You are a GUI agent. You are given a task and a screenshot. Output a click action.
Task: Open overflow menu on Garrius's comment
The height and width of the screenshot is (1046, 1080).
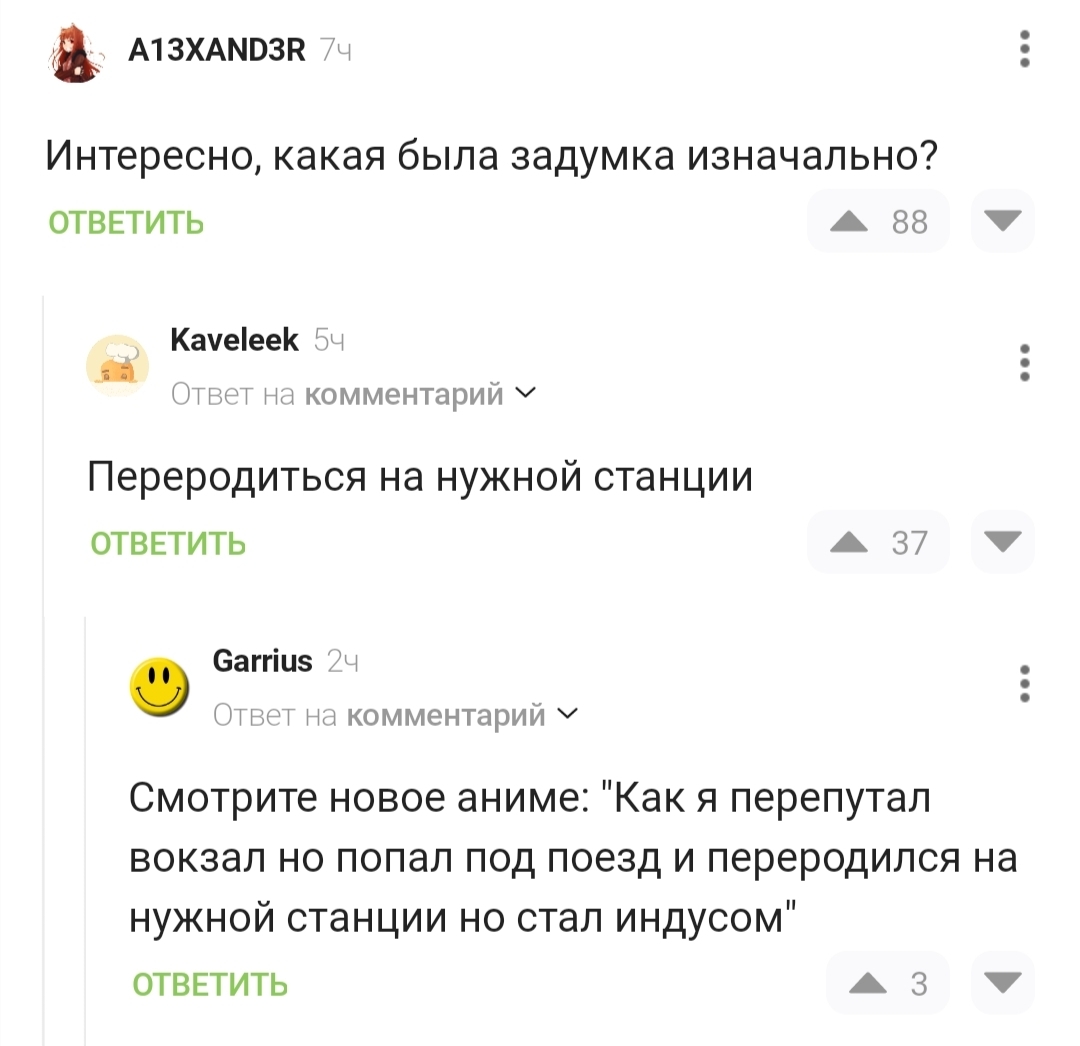pyautogui.click(x=1024, y=684)
